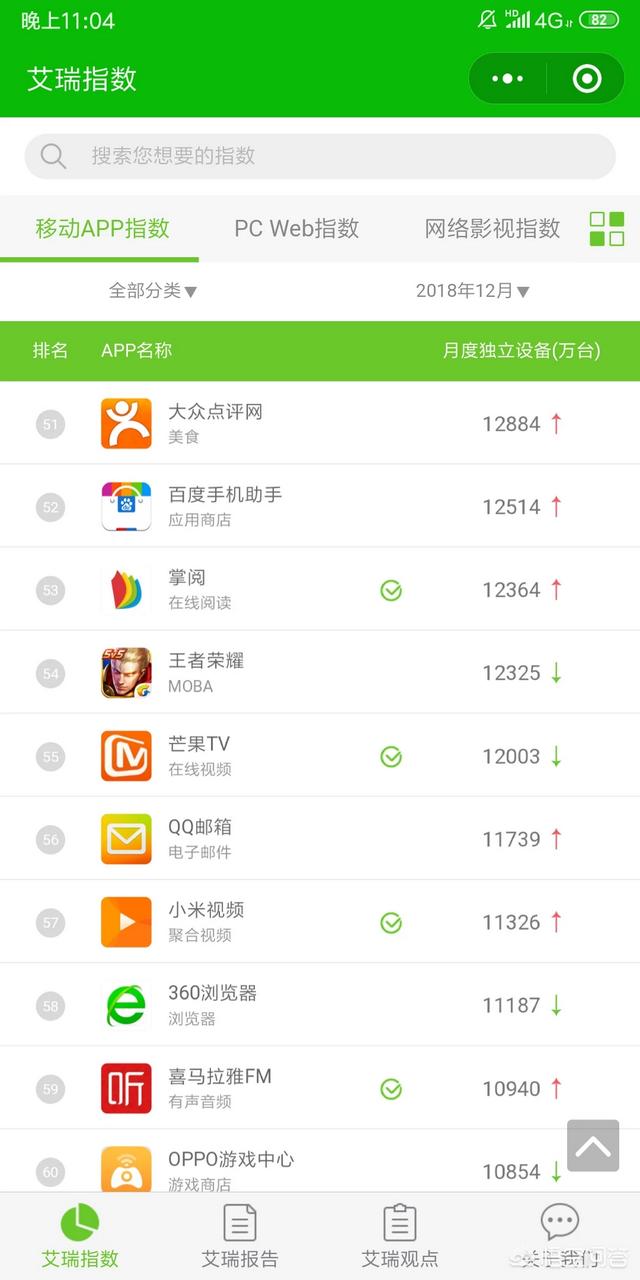
Task: Expand the 全部分类 category dropdown
Action: 153,291
